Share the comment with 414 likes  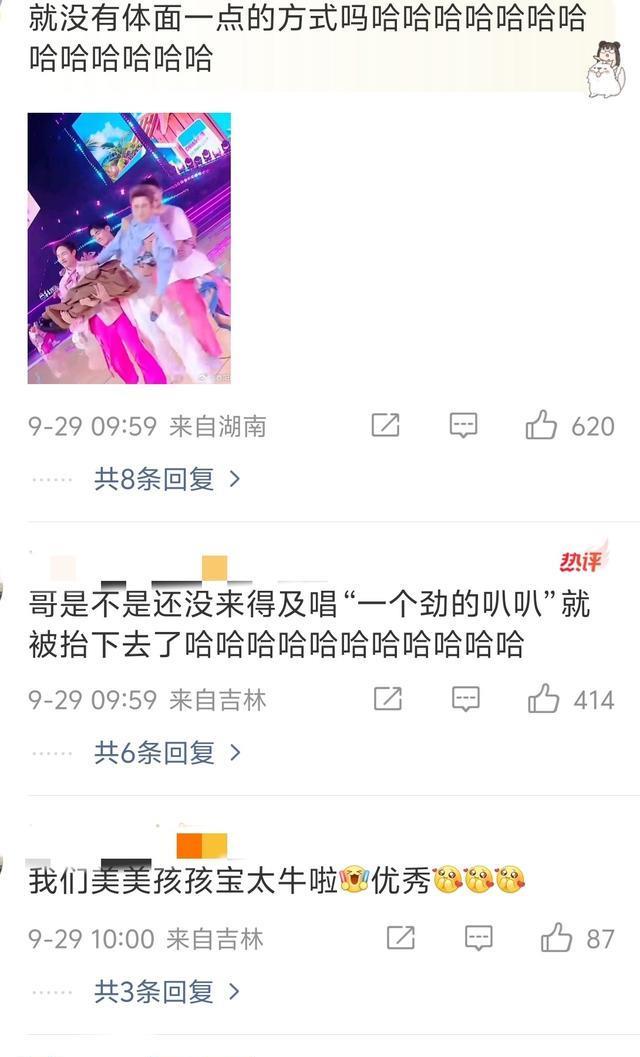pos(387,699)
